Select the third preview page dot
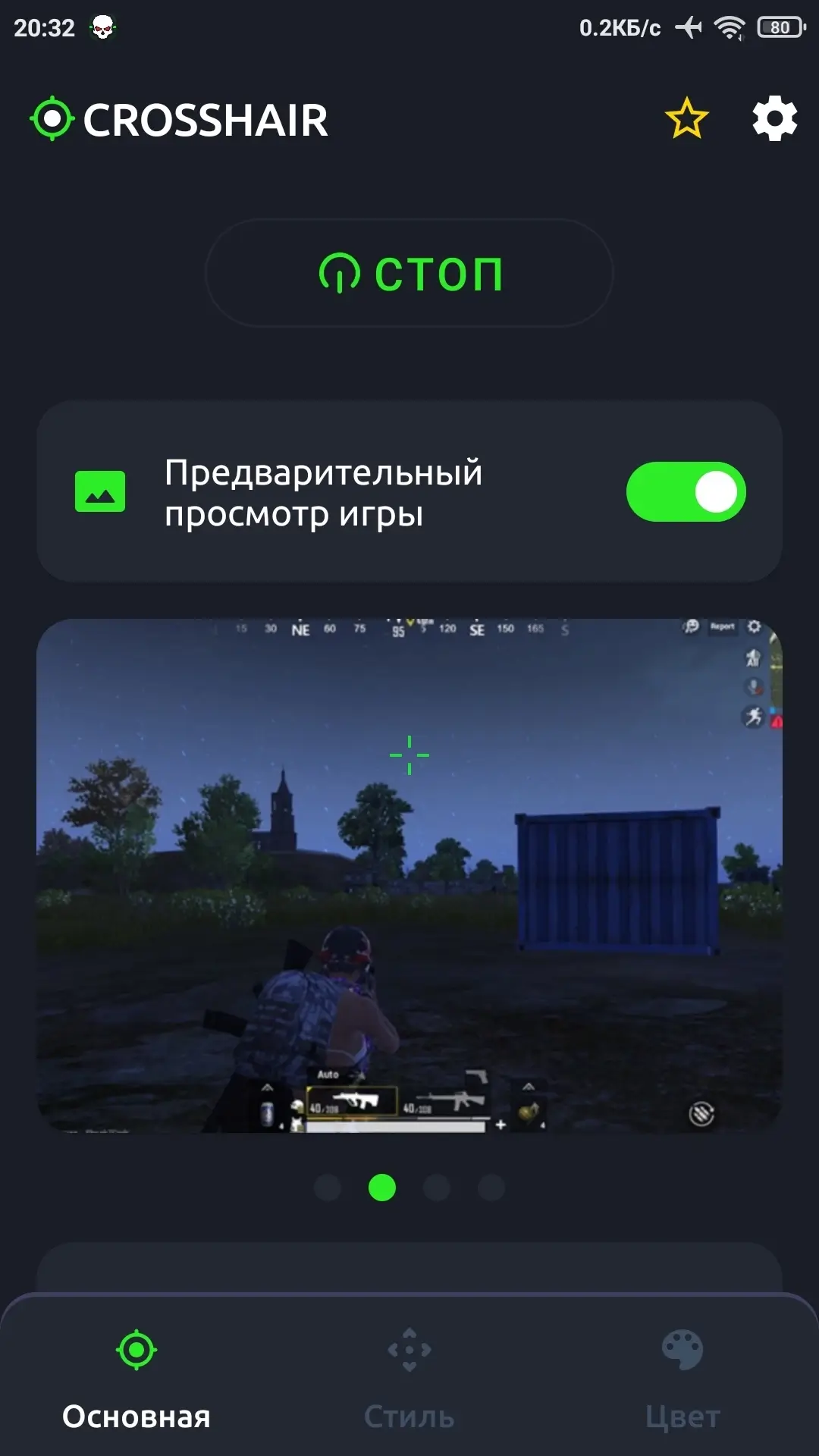 pyautogui.click(x=437, y=1188)
